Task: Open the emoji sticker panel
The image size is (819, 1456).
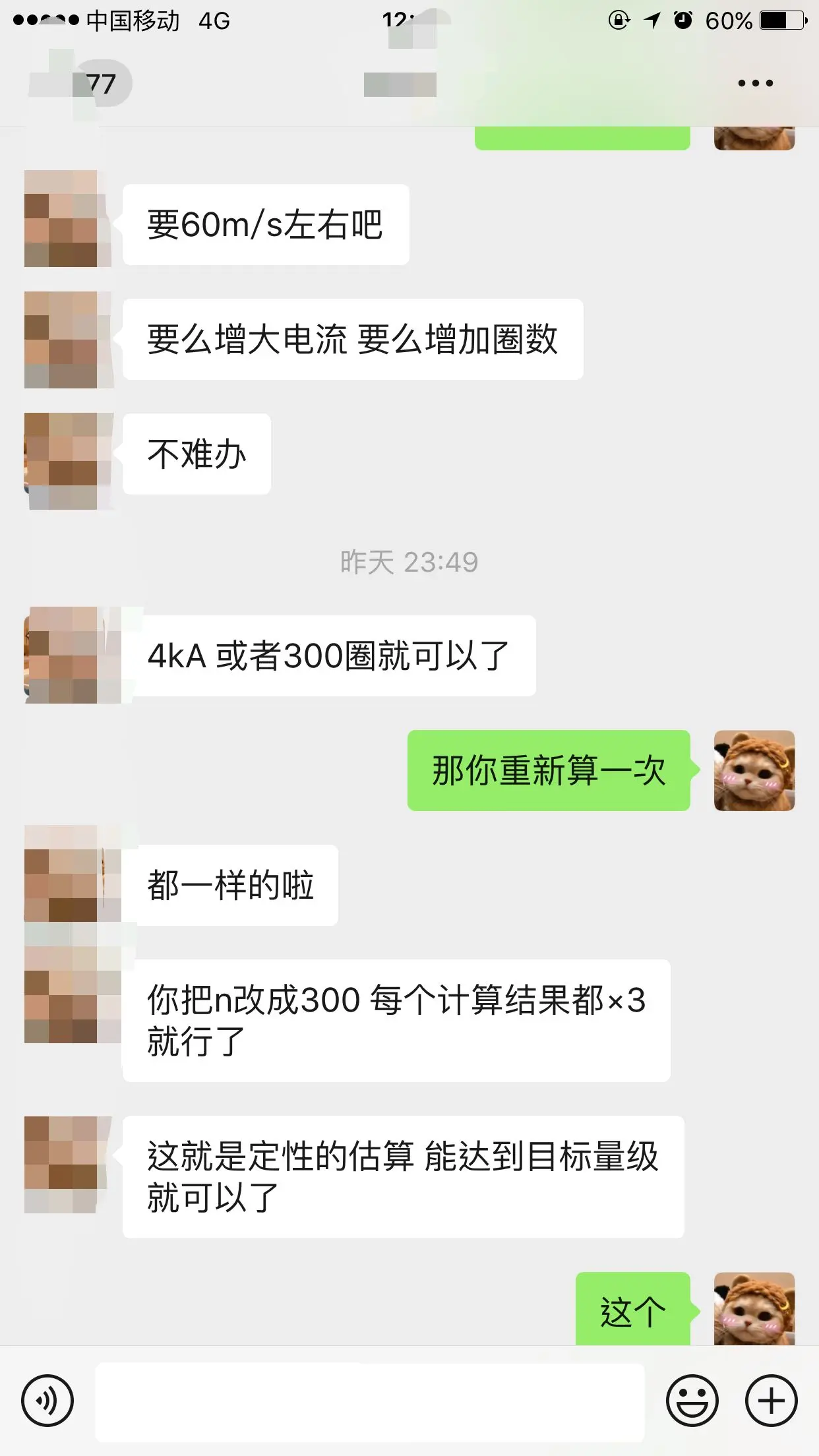Action: pyautogui.click(x=692, y=1400)
